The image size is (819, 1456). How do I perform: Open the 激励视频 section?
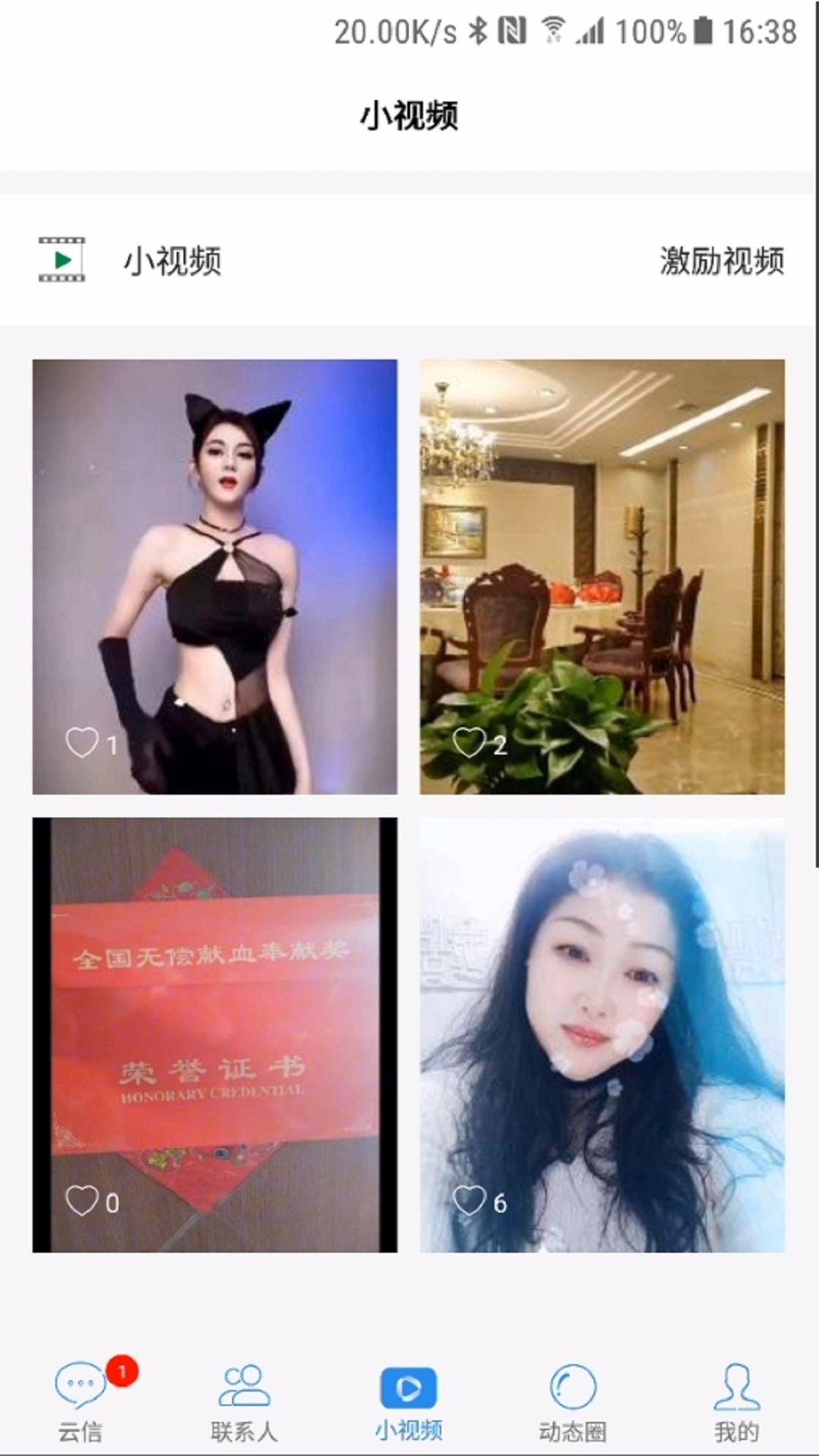coord(721,261)
